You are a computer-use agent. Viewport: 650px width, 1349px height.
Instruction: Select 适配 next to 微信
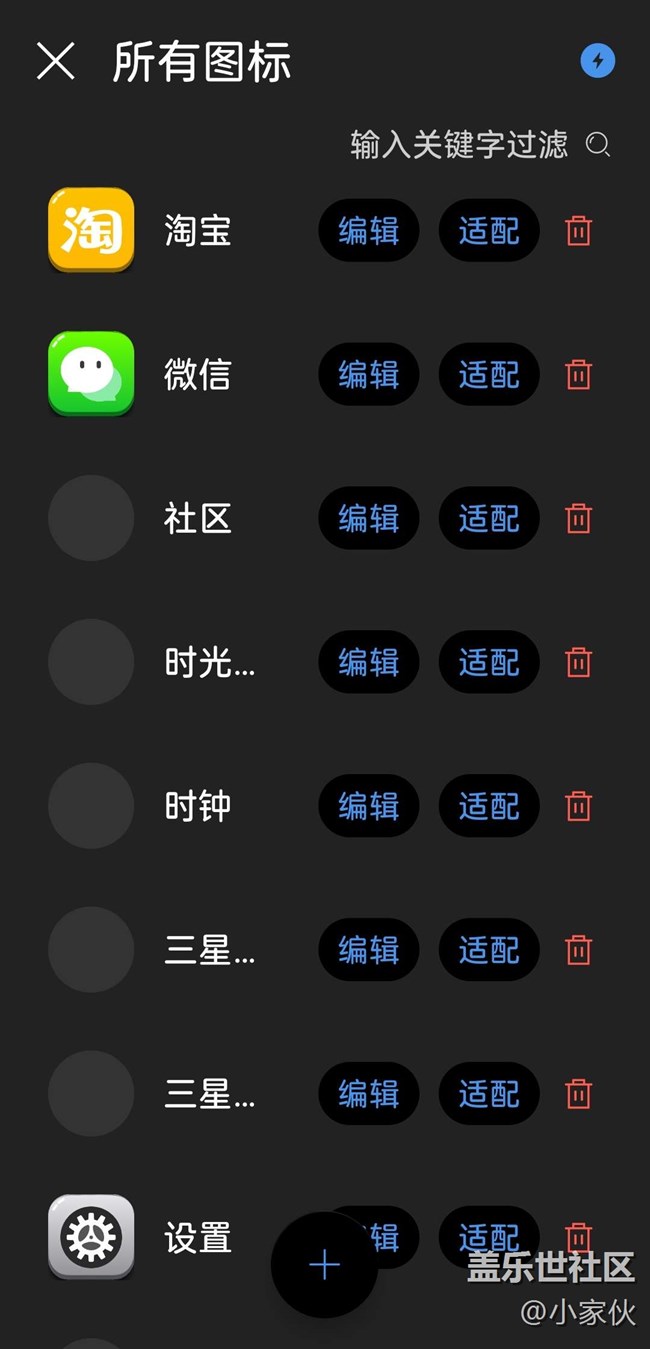point(489,375)
